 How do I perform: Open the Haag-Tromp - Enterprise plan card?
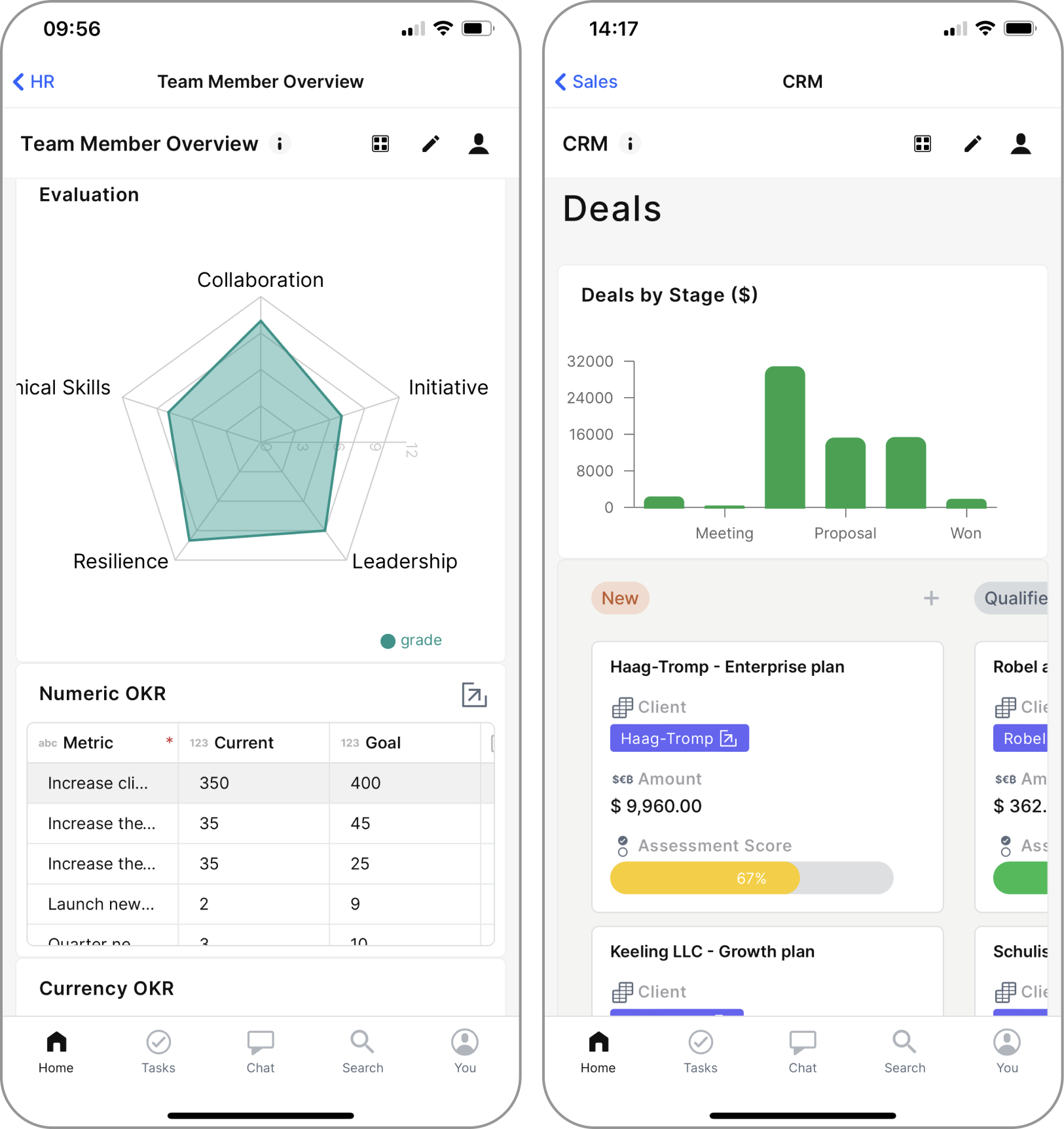(x=727, y=667)
